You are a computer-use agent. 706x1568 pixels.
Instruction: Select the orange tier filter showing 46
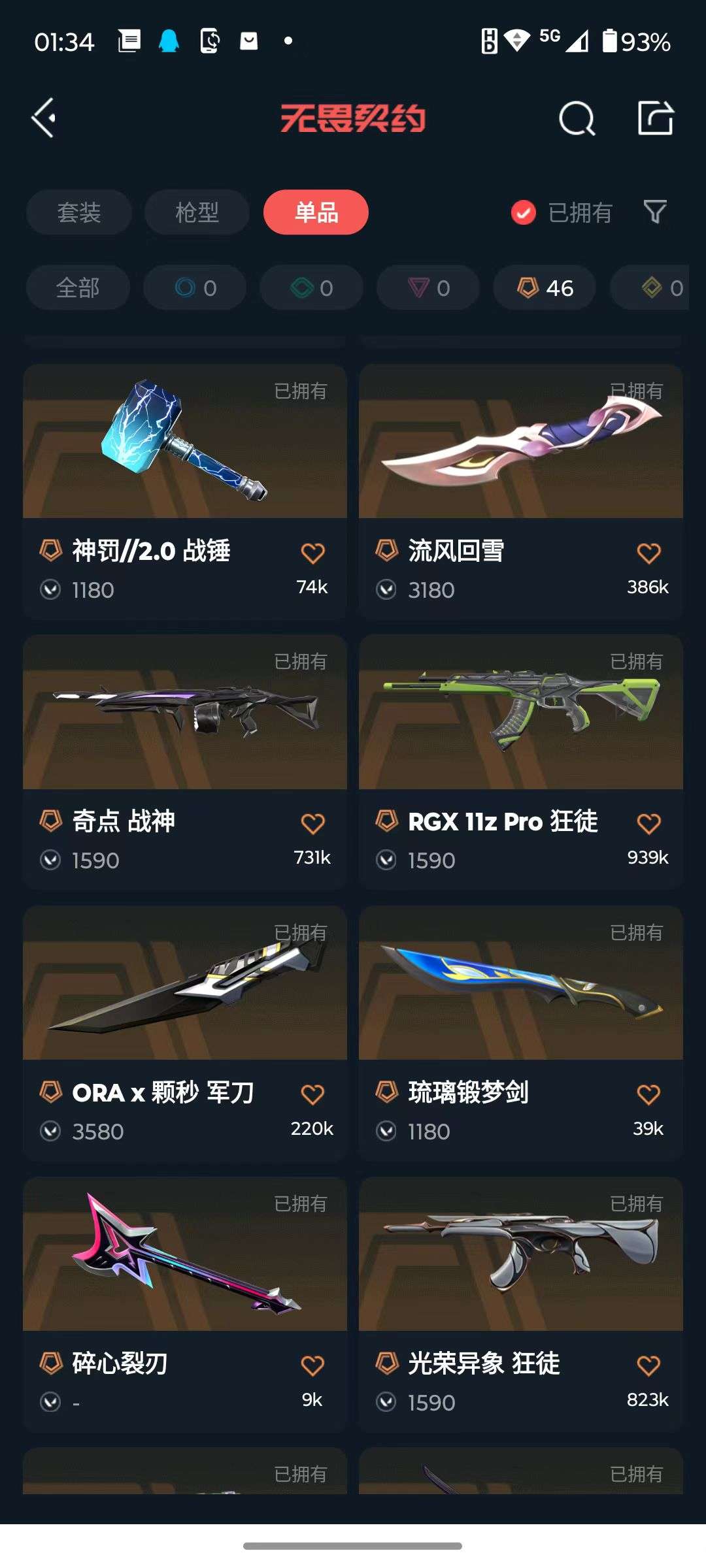543,287
